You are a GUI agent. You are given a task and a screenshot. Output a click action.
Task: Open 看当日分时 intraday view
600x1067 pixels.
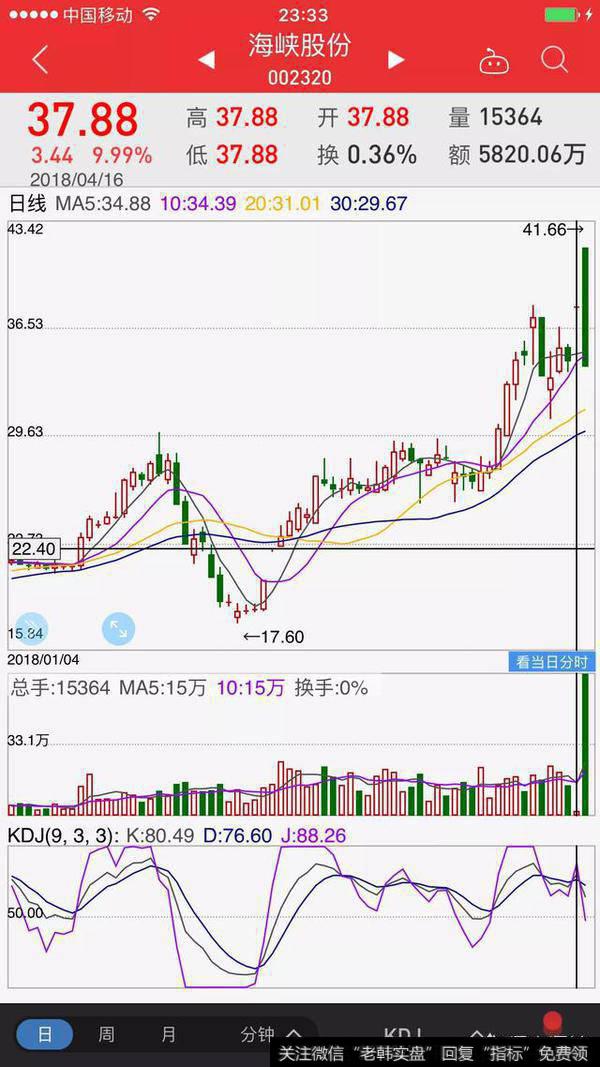tap(551, 662)
